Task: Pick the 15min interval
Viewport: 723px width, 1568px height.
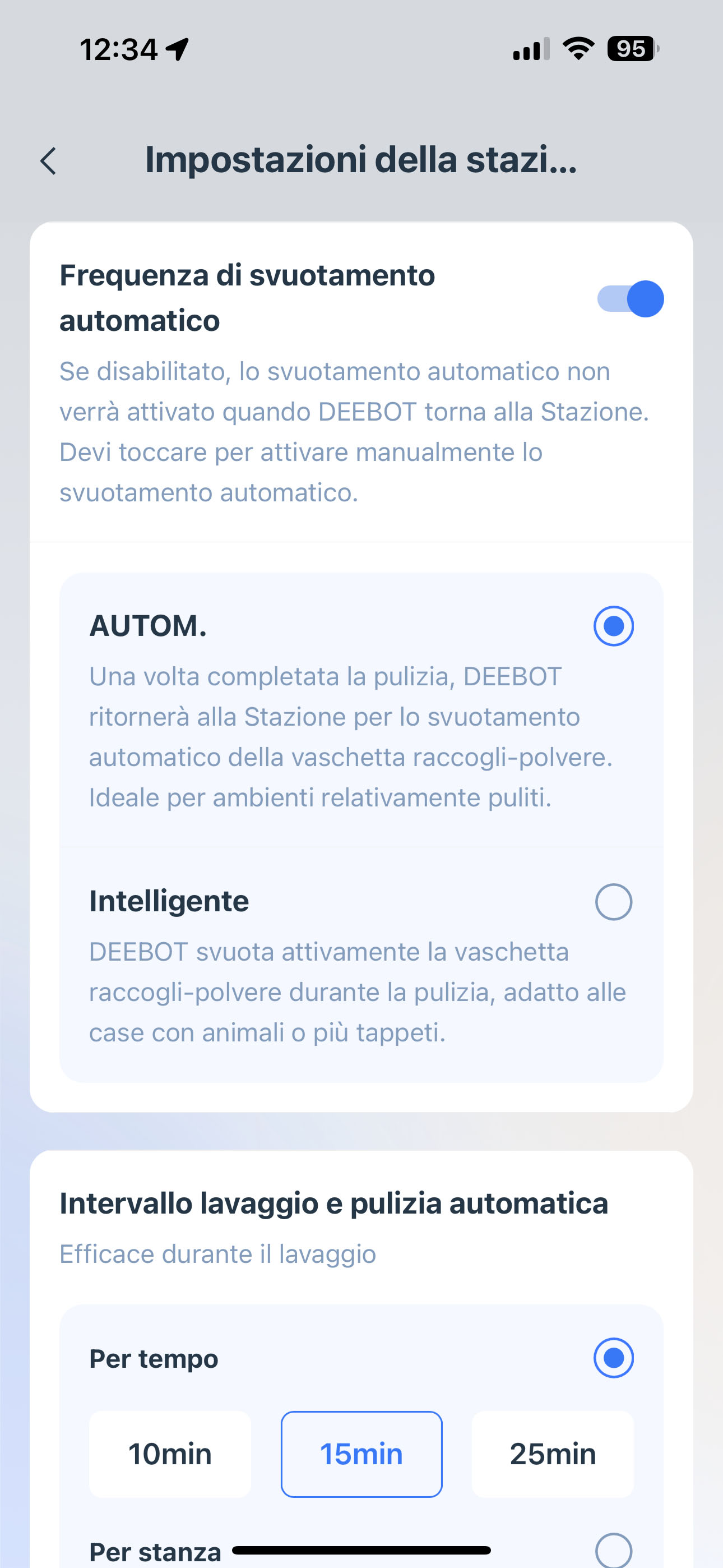Action: coord(361,1454)
